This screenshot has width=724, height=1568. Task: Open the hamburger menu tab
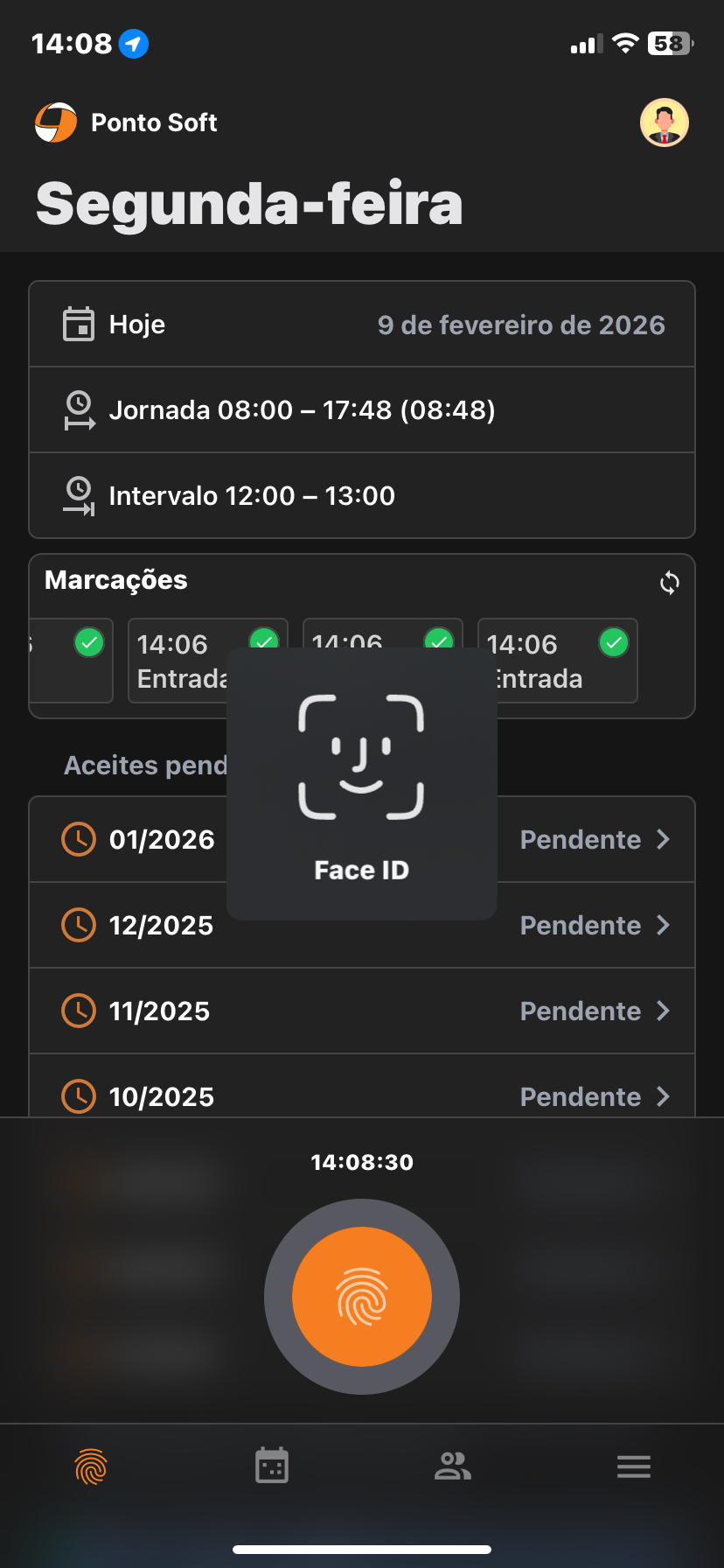[x=633, y=1466]
